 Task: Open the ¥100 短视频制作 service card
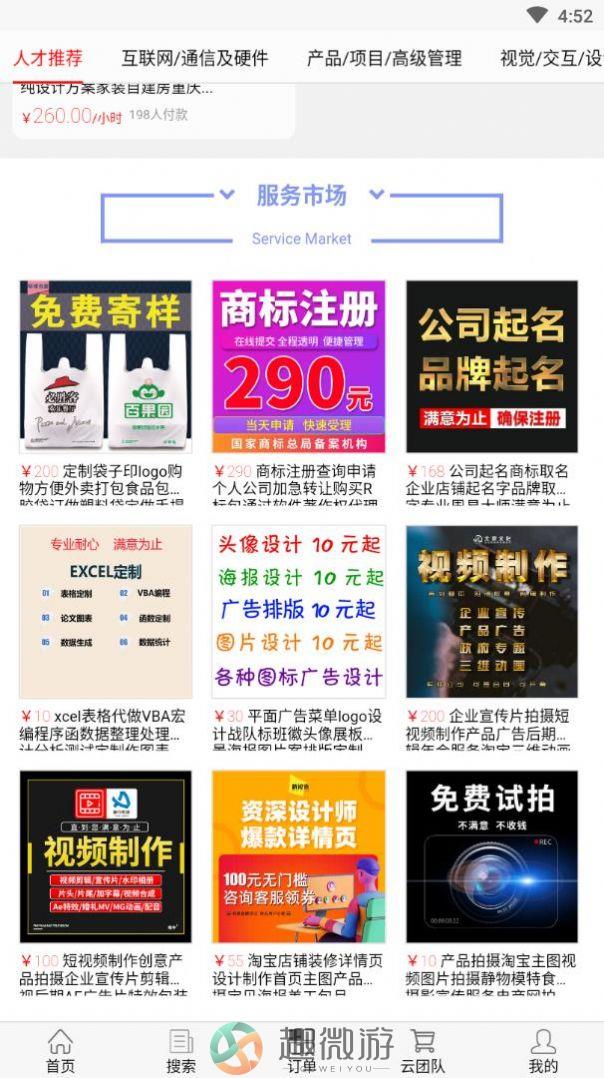click(x=105, y=857)
